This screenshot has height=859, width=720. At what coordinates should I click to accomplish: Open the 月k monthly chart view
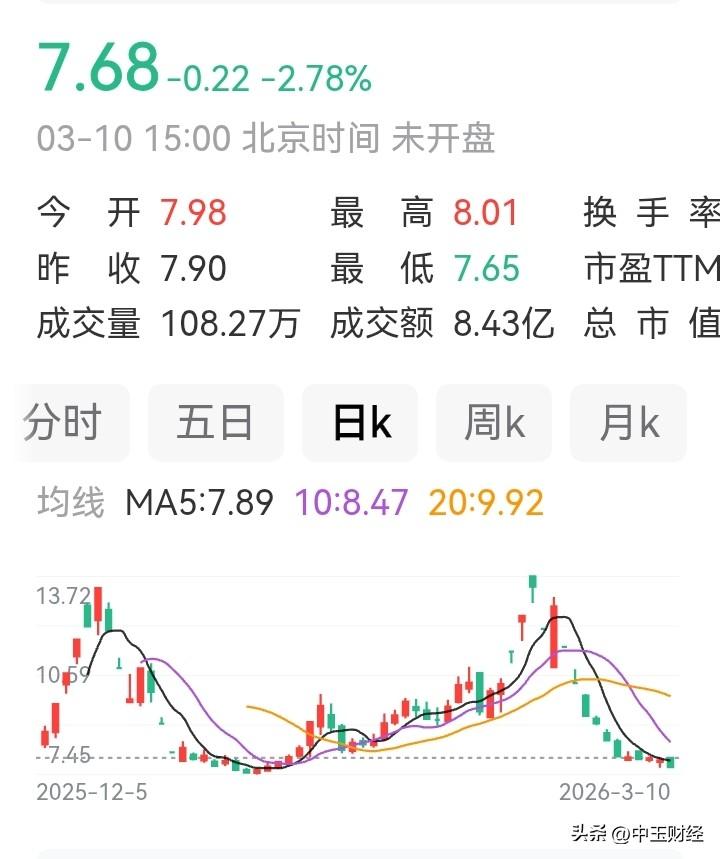pos(628,423)
